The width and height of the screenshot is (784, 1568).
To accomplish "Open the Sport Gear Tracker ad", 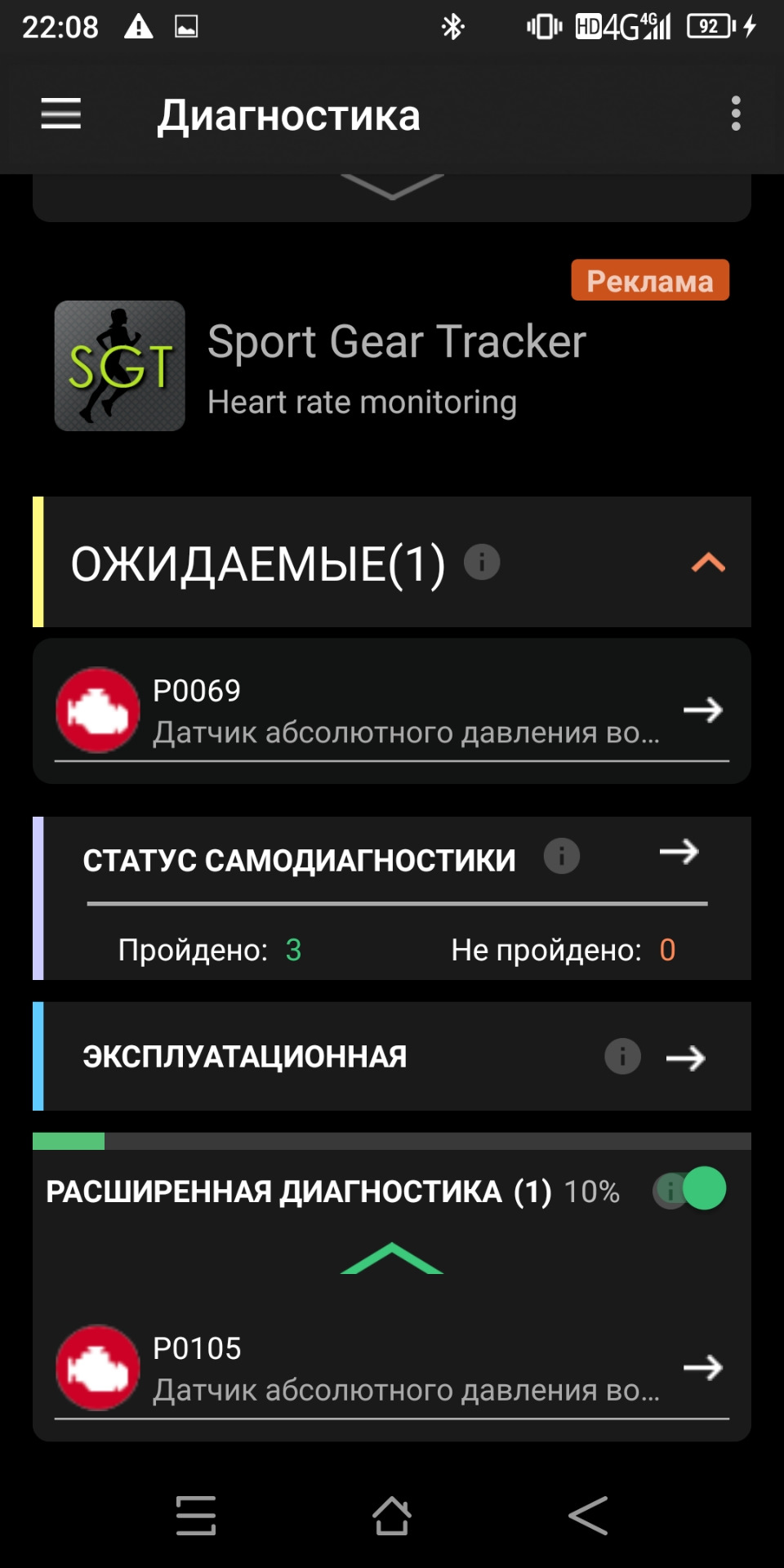I will pyautogui.click(x=392, y=365).
